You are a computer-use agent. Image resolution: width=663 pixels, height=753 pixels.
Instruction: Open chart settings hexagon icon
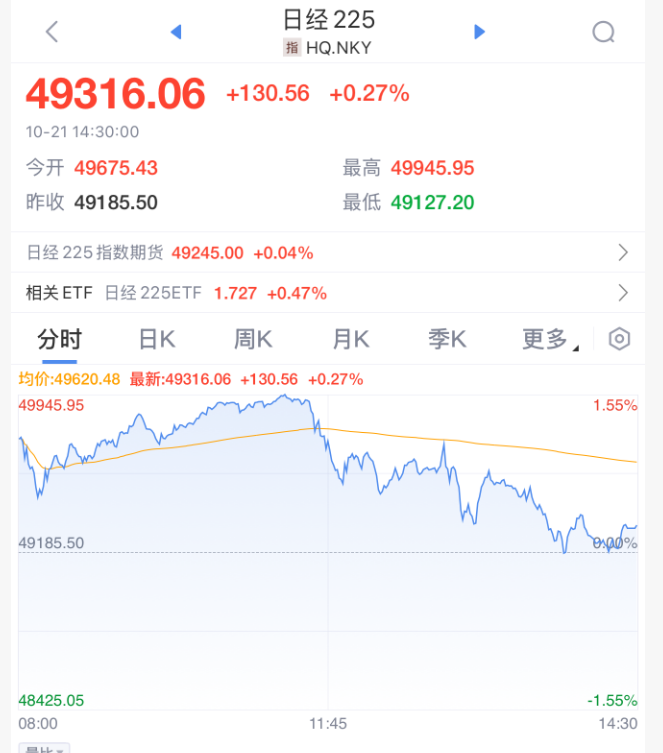tap(620, 339)
